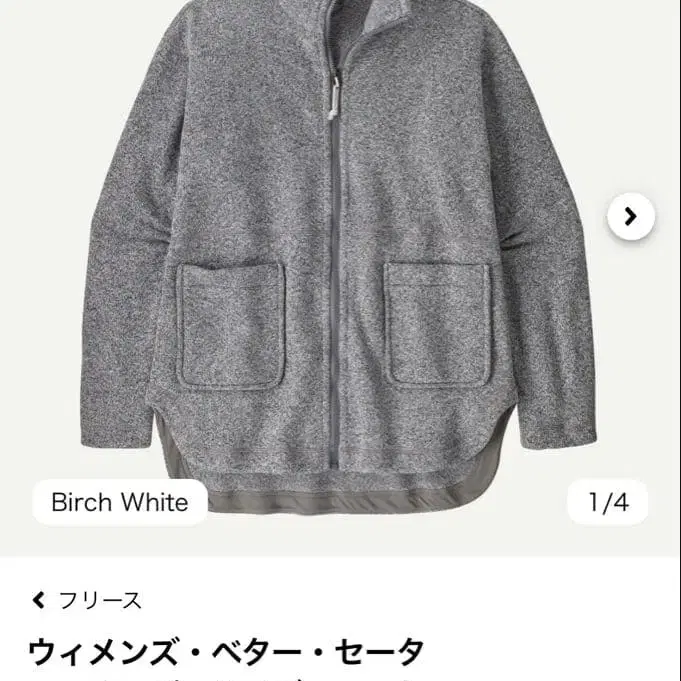Show the next product photo
This screenshot has width=681, height=681.
(x=631, y=216)
